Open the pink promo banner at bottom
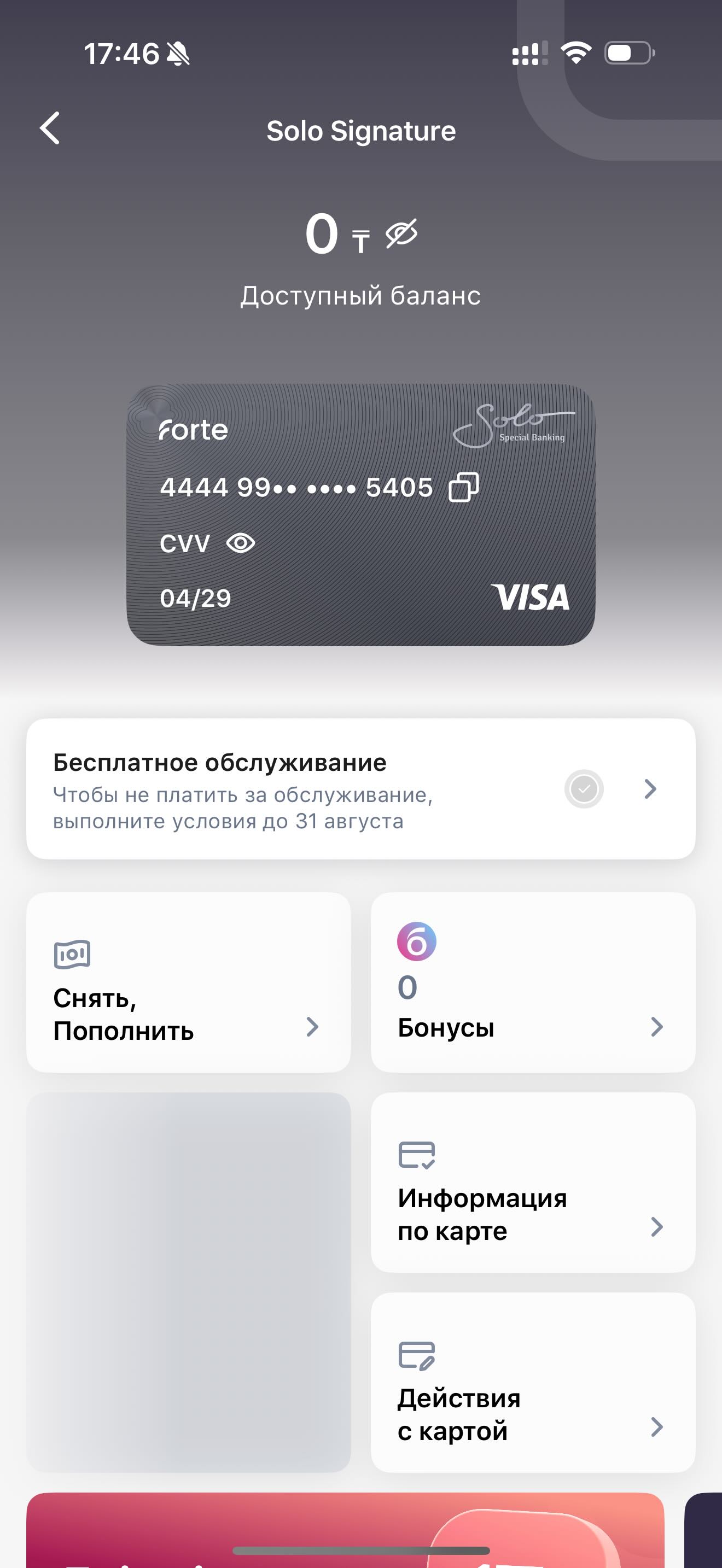 (345, 1530)
